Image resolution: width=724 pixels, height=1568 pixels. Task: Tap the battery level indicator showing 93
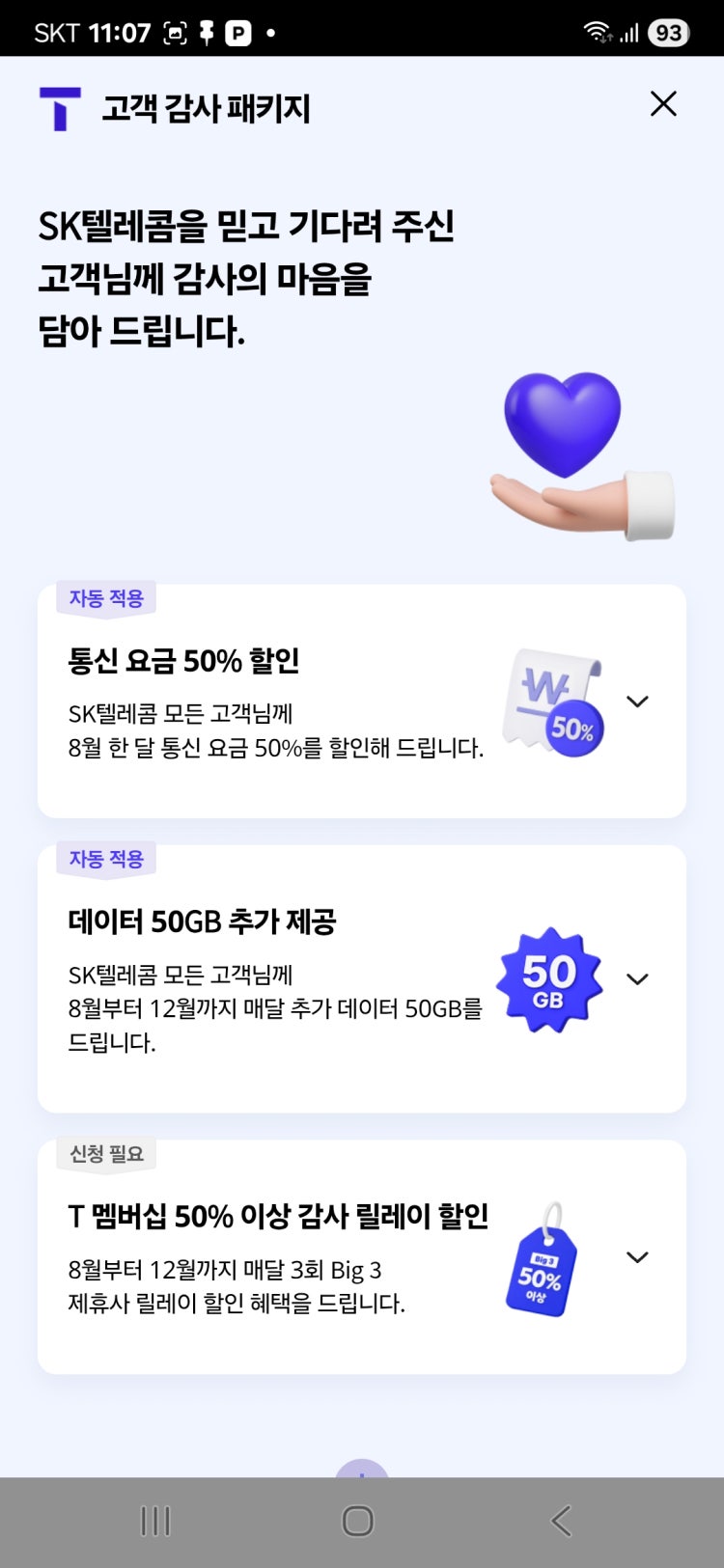click(x=668, y=31)
